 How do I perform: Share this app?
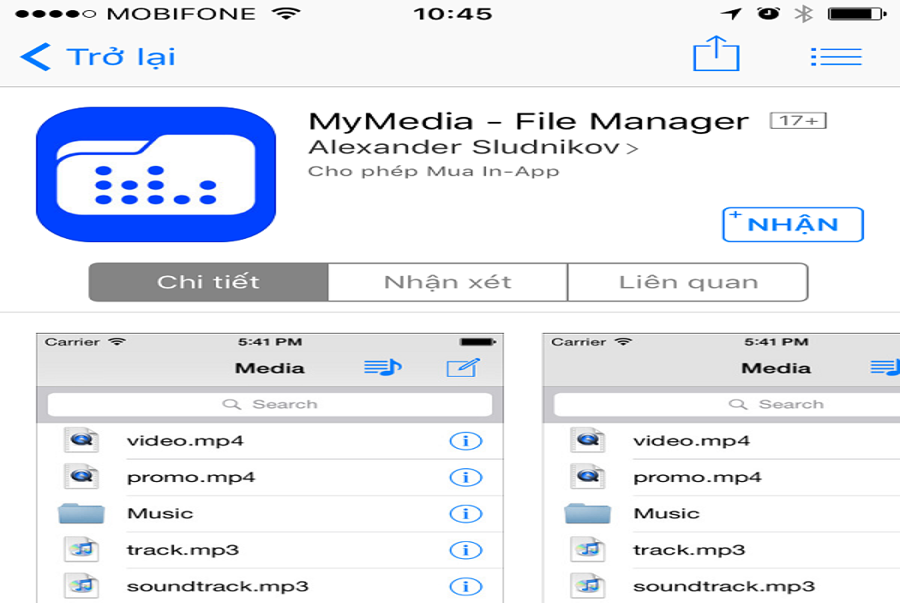716,54
